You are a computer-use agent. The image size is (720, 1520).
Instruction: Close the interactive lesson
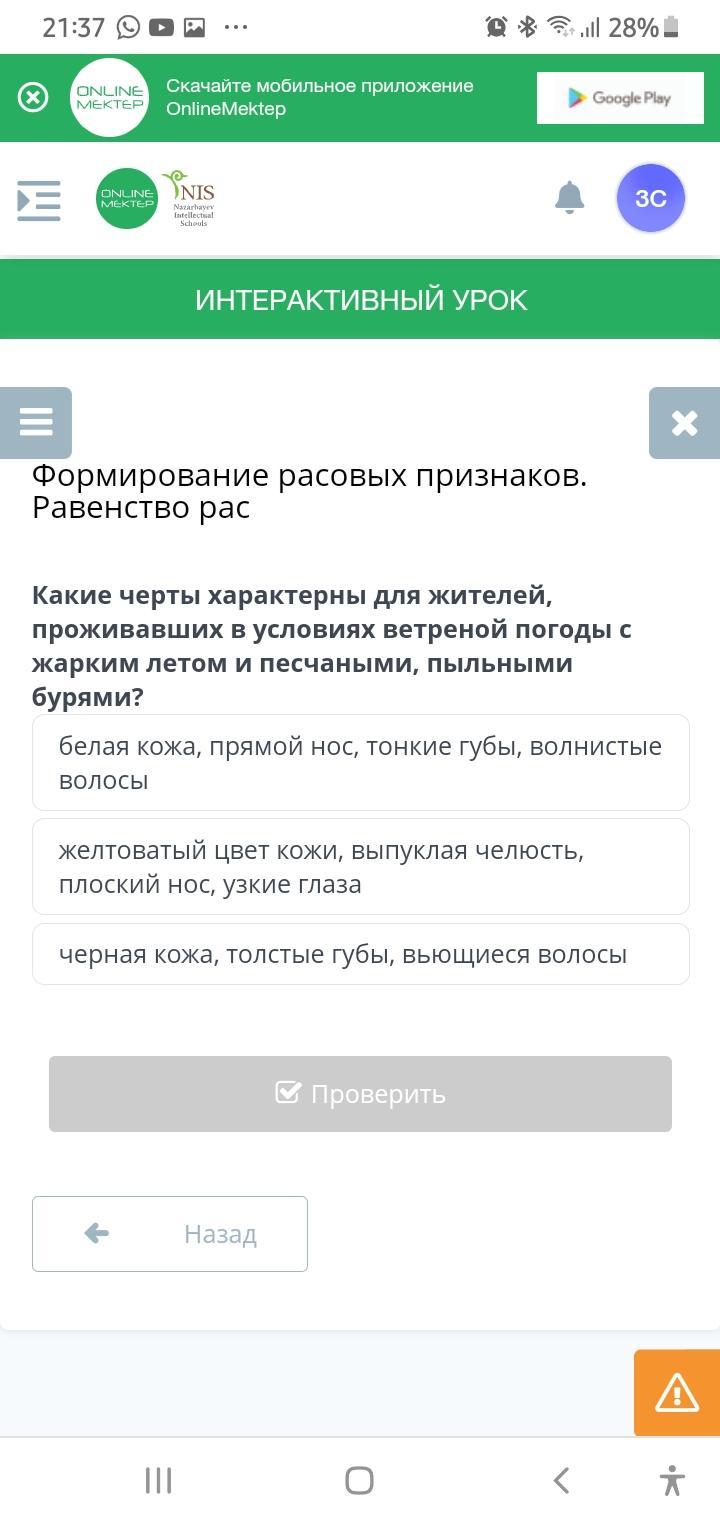click(684, 423)
